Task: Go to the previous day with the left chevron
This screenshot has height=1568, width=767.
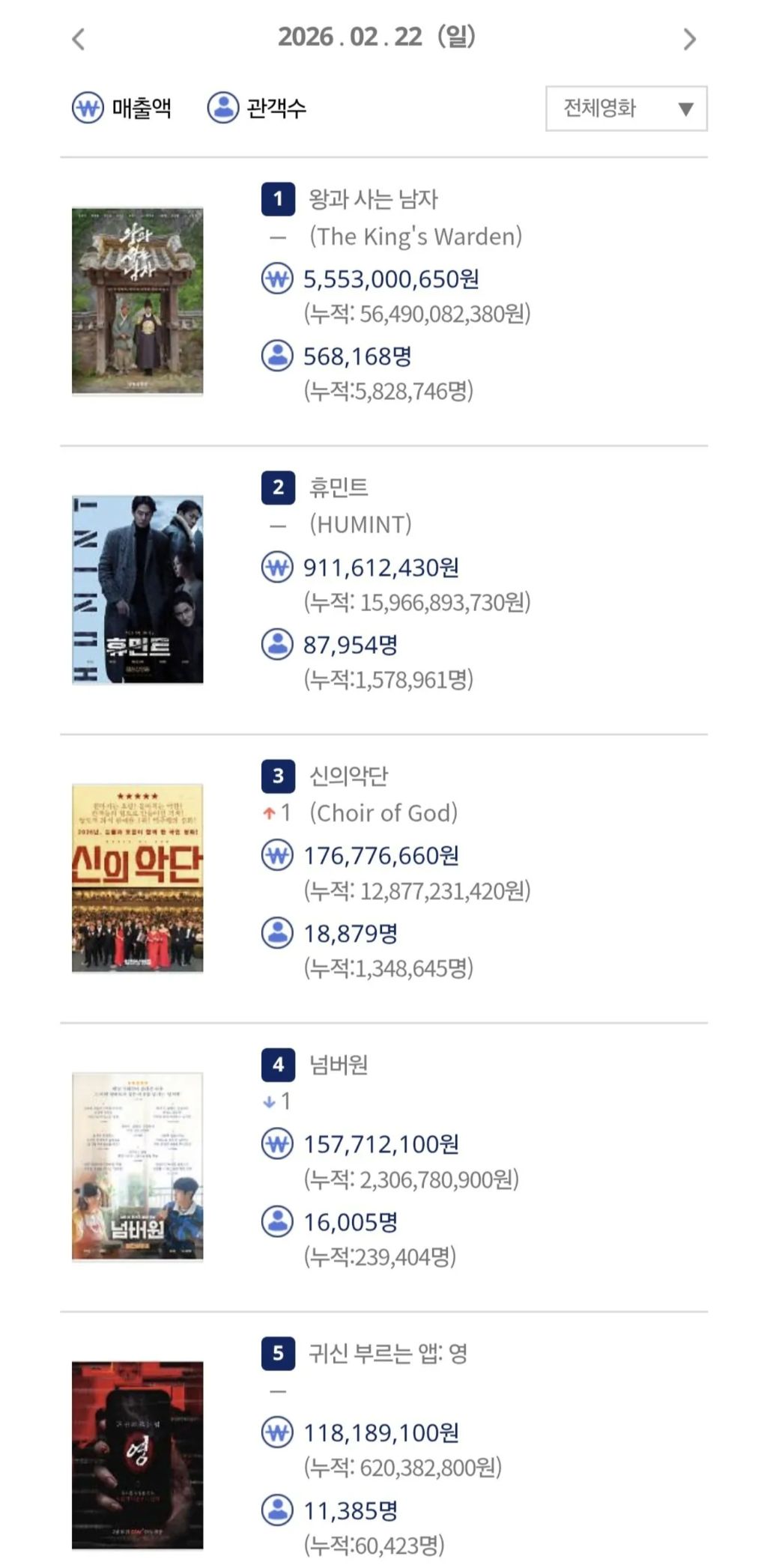Action: [x=78, y=39]
